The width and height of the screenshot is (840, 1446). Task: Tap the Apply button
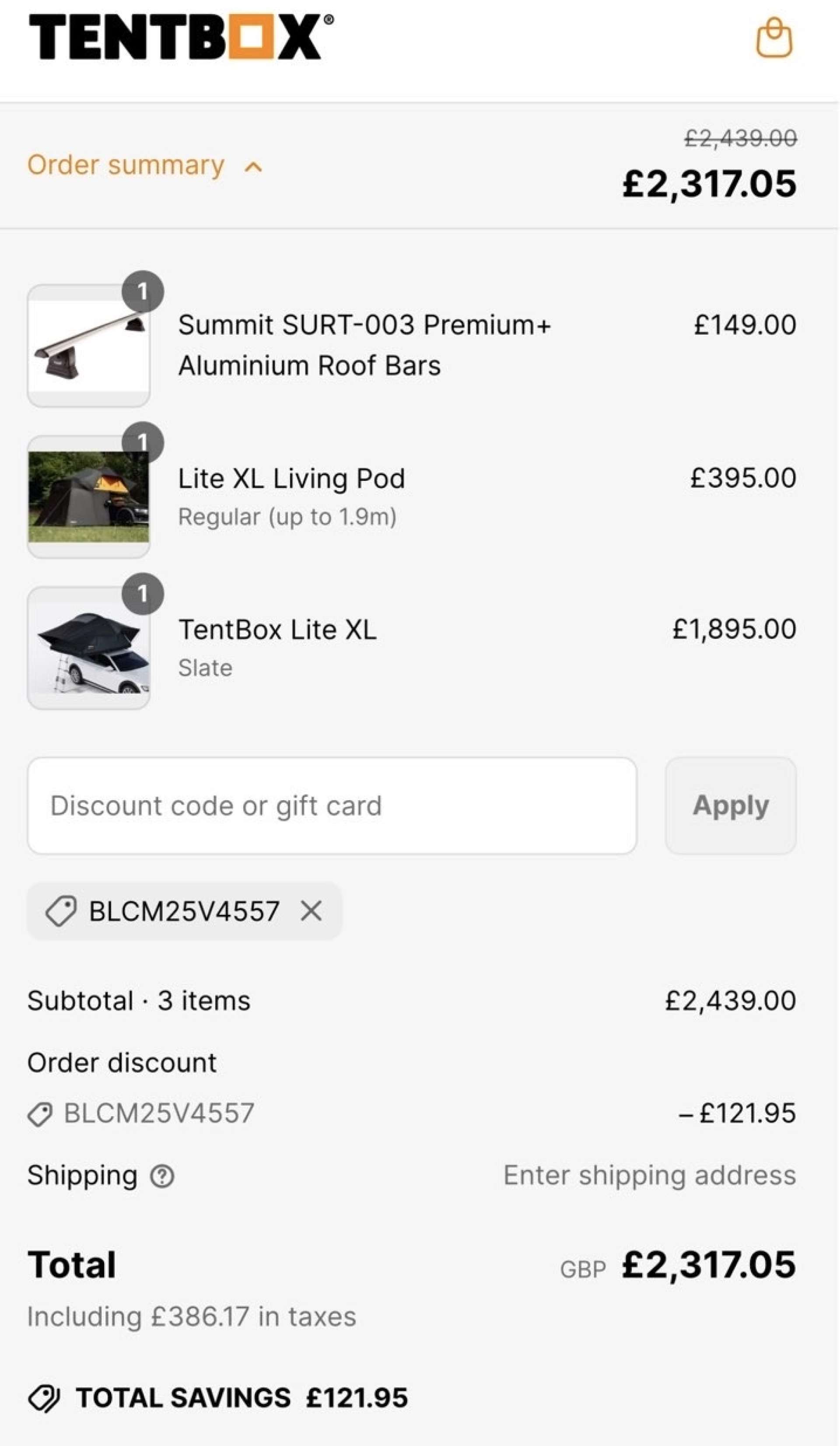(x=730, y=805)
